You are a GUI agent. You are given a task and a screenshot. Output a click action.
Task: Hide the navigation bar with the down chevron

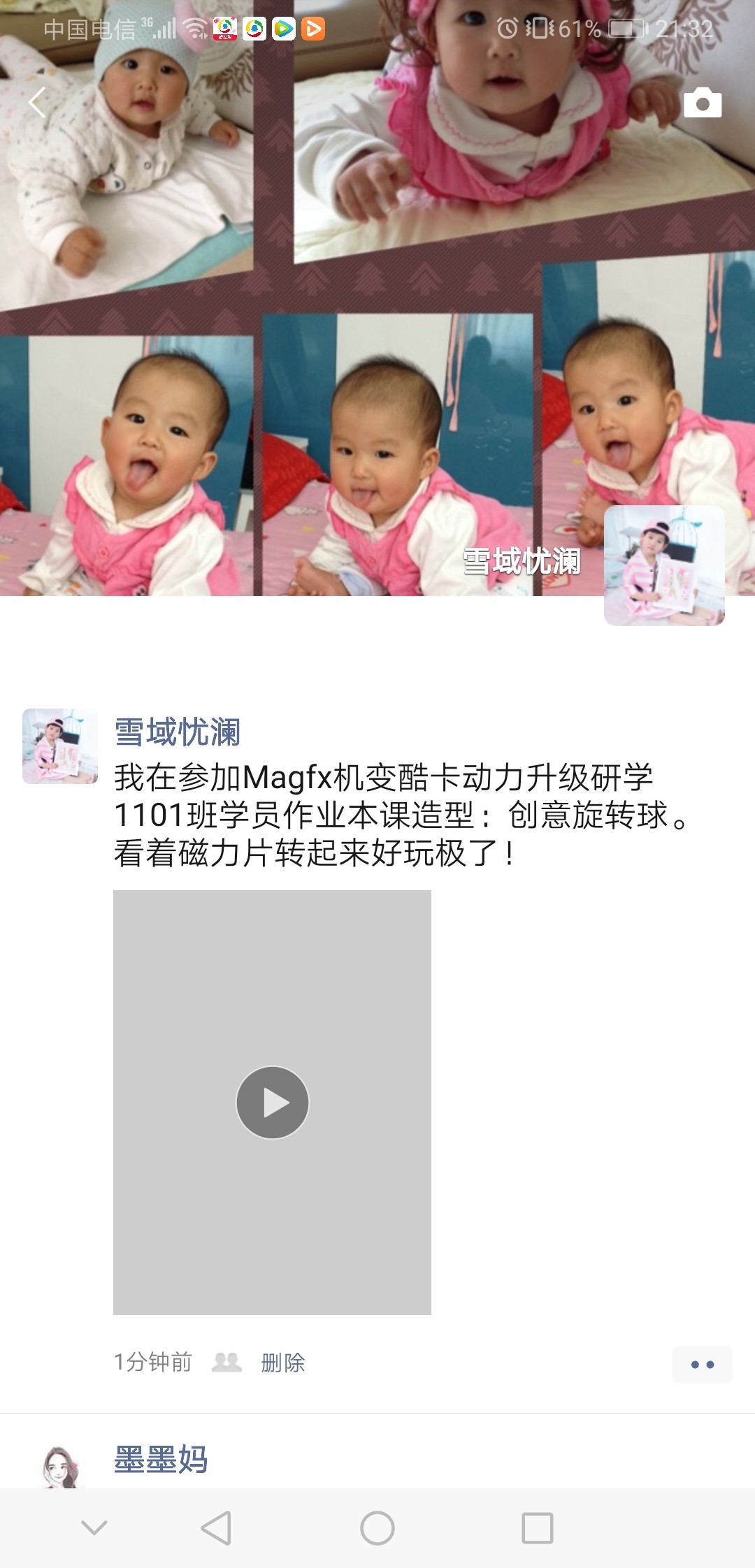coord(94,1528)
